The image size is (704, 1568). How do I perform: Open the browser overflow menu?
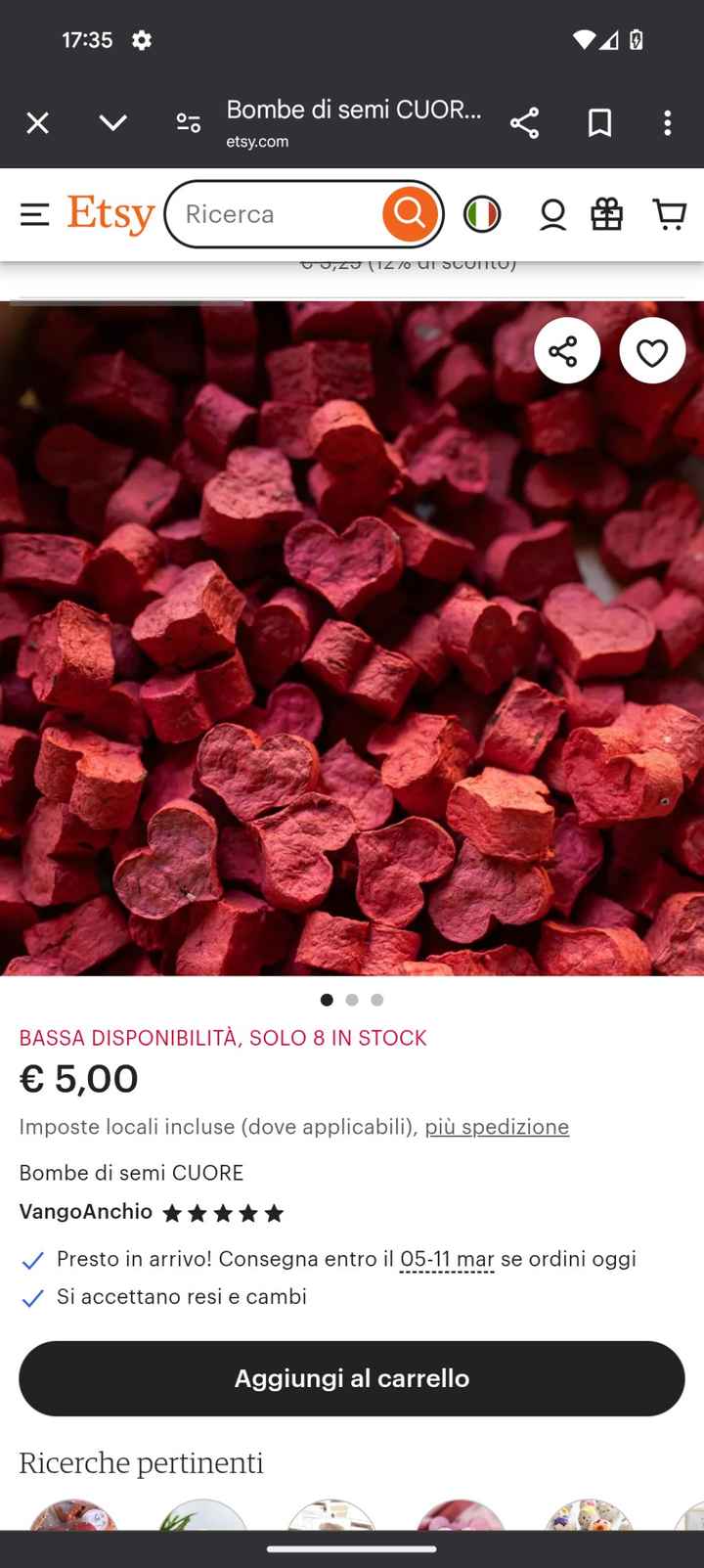(667, 123)
